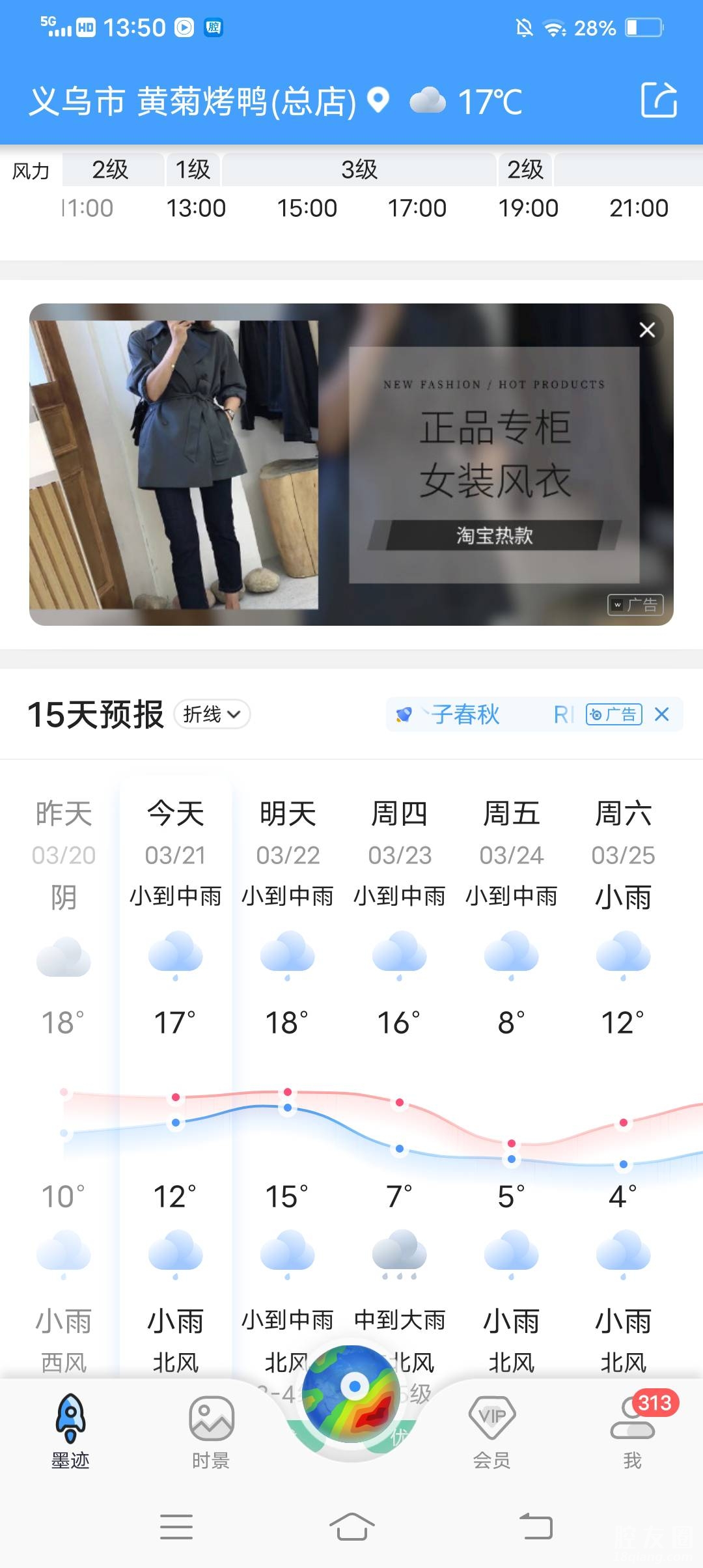Open the 正品专柜 女装风衣 ad banner

point(351,464)
